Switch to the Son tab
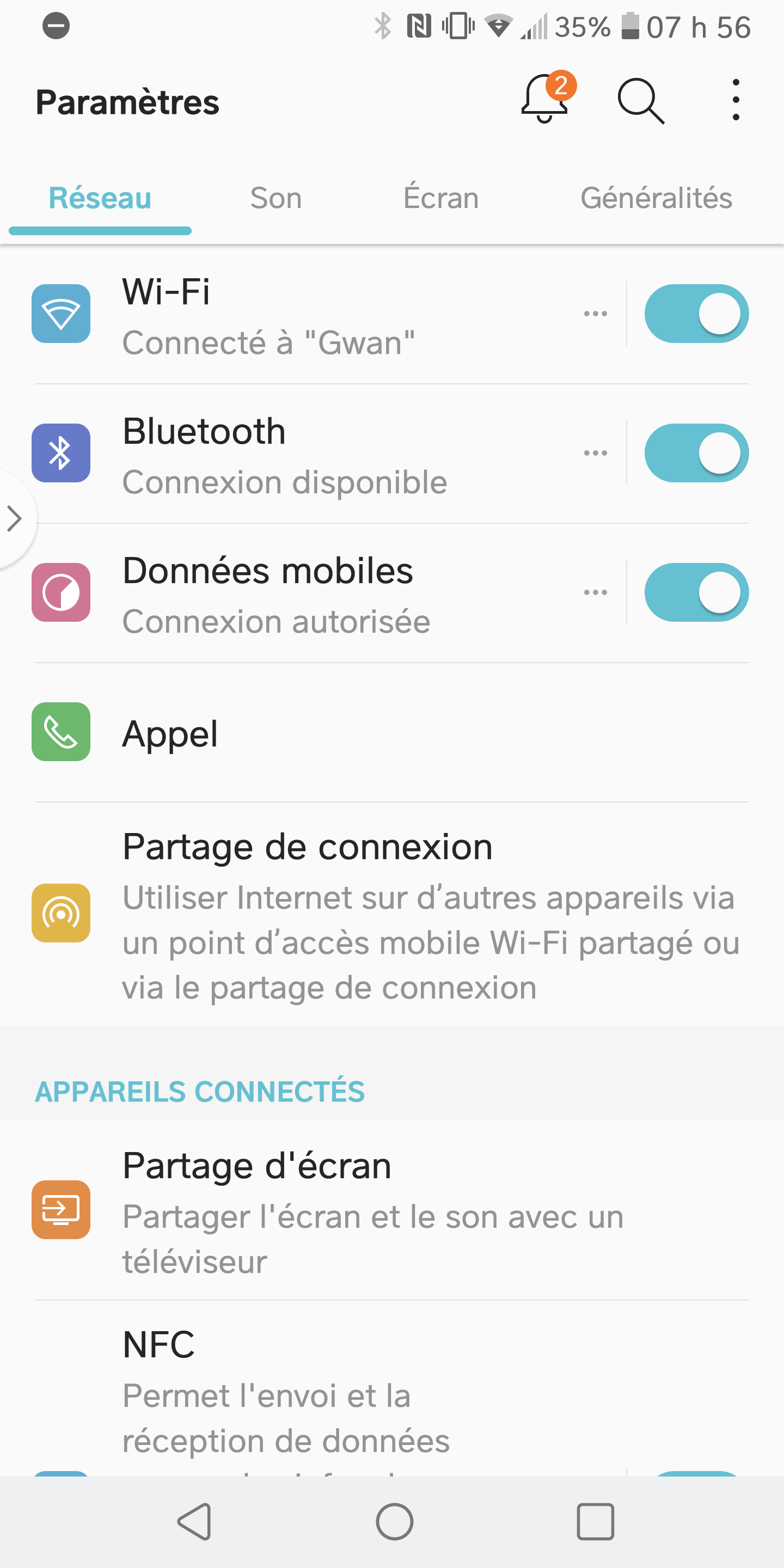The width and height of the screenshot is (784, 1568). point(275,198)
